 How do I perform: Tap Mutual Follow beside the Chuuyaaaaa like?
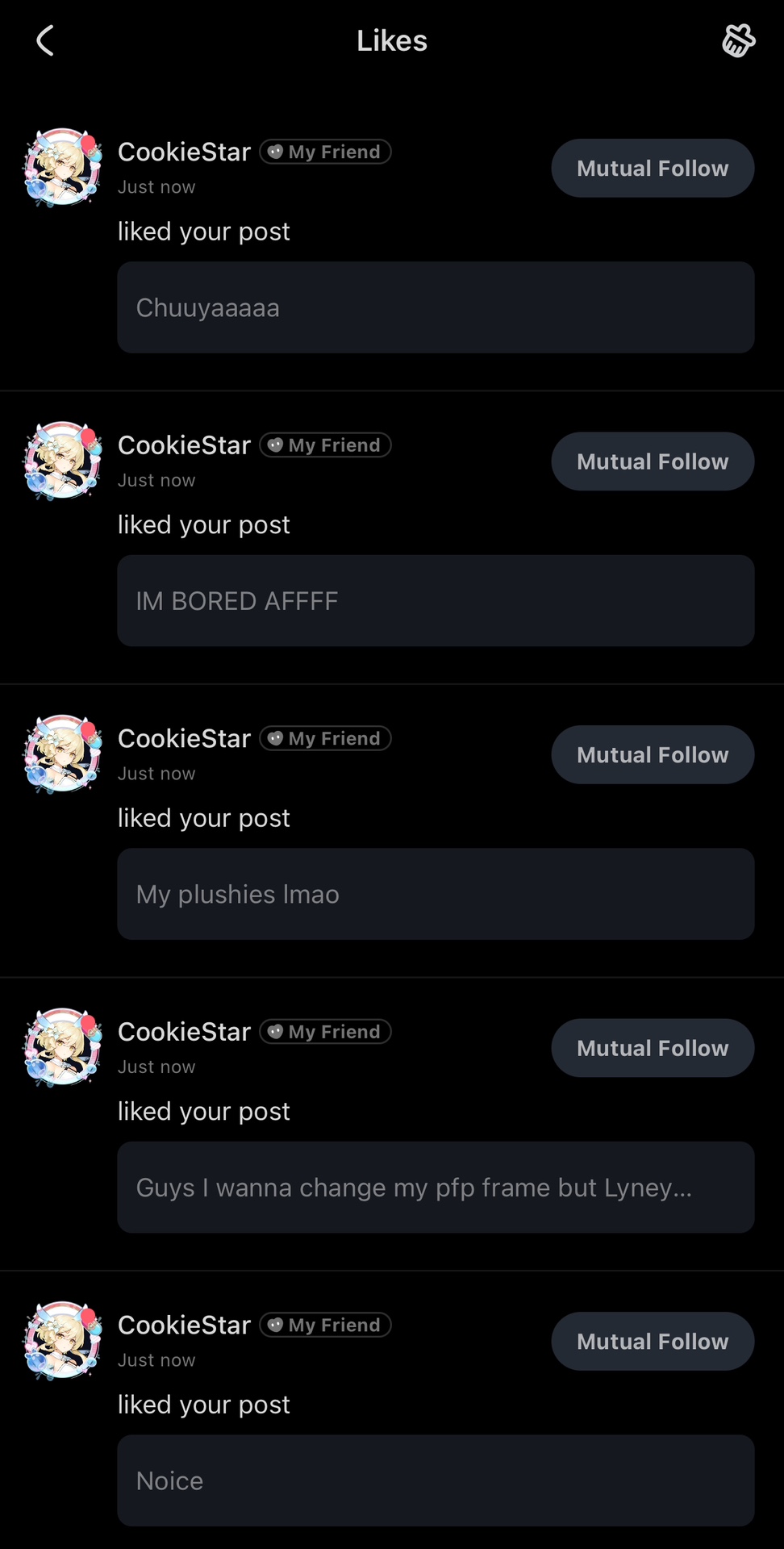coord(653,168)
